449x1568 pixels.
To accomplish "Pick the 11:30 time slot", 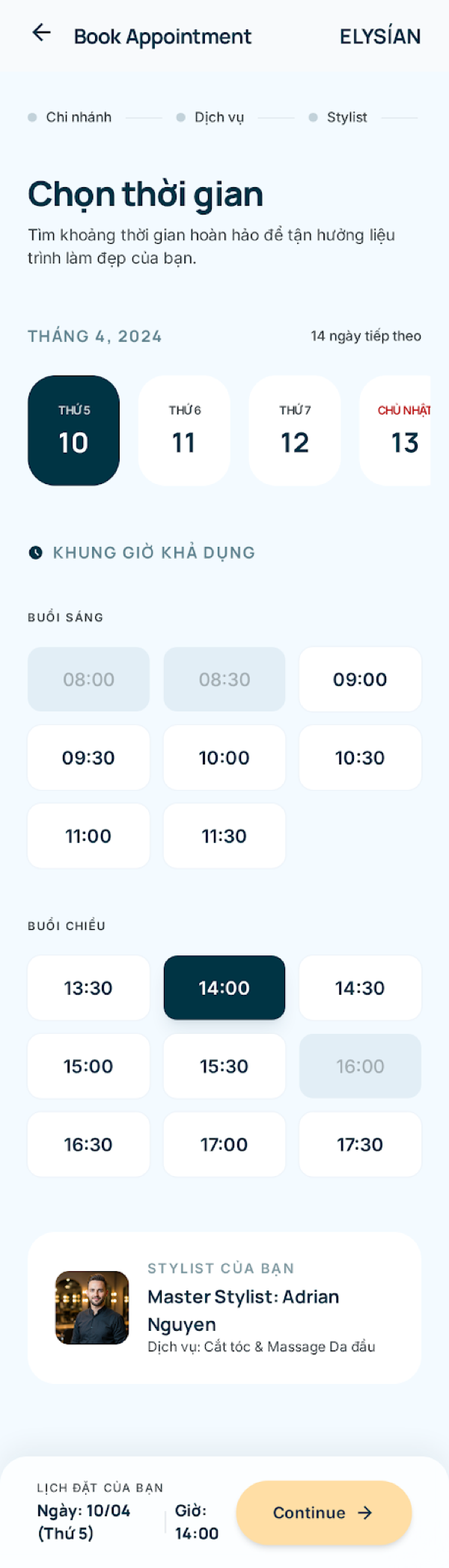I will (224, 836).
